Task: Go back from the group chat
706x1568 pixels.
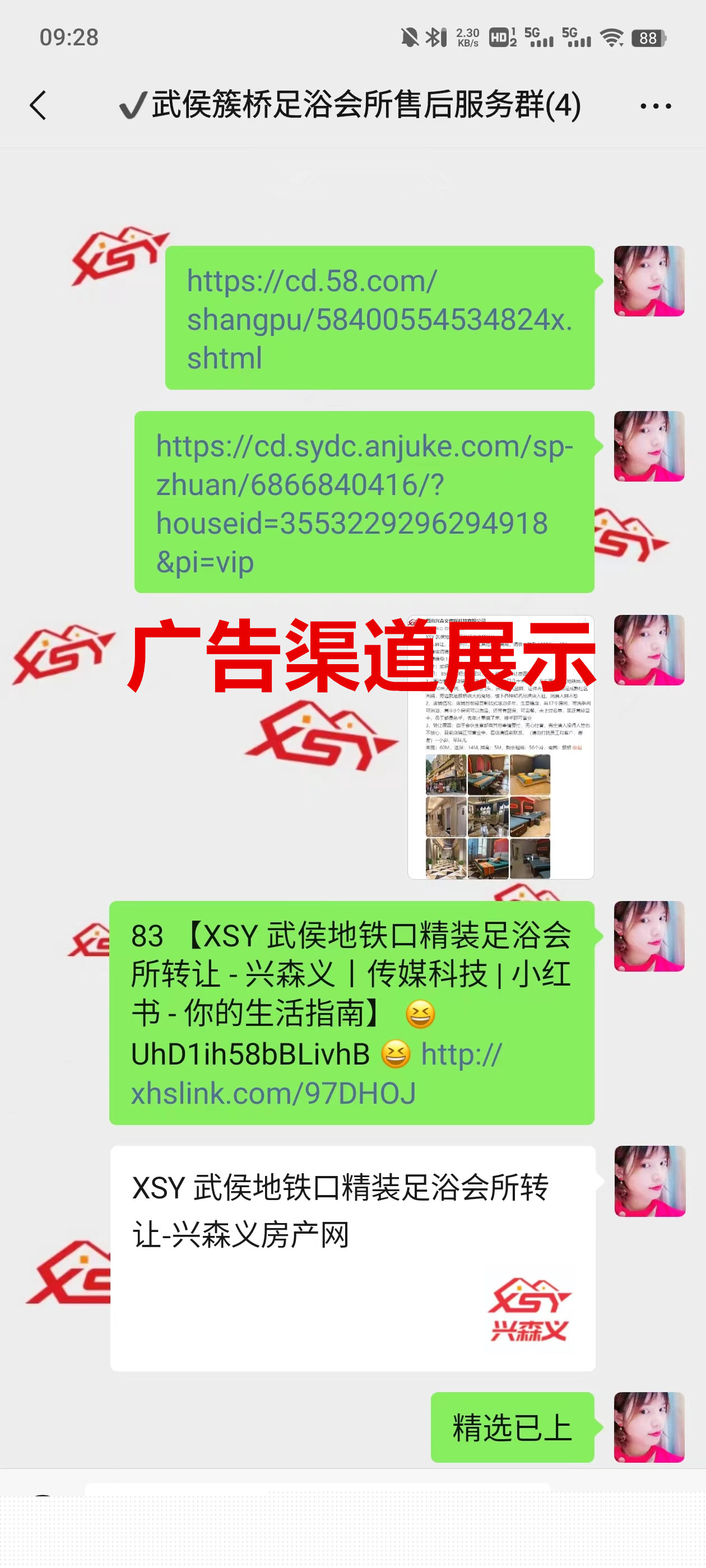Action: click(x=38, y=106)
